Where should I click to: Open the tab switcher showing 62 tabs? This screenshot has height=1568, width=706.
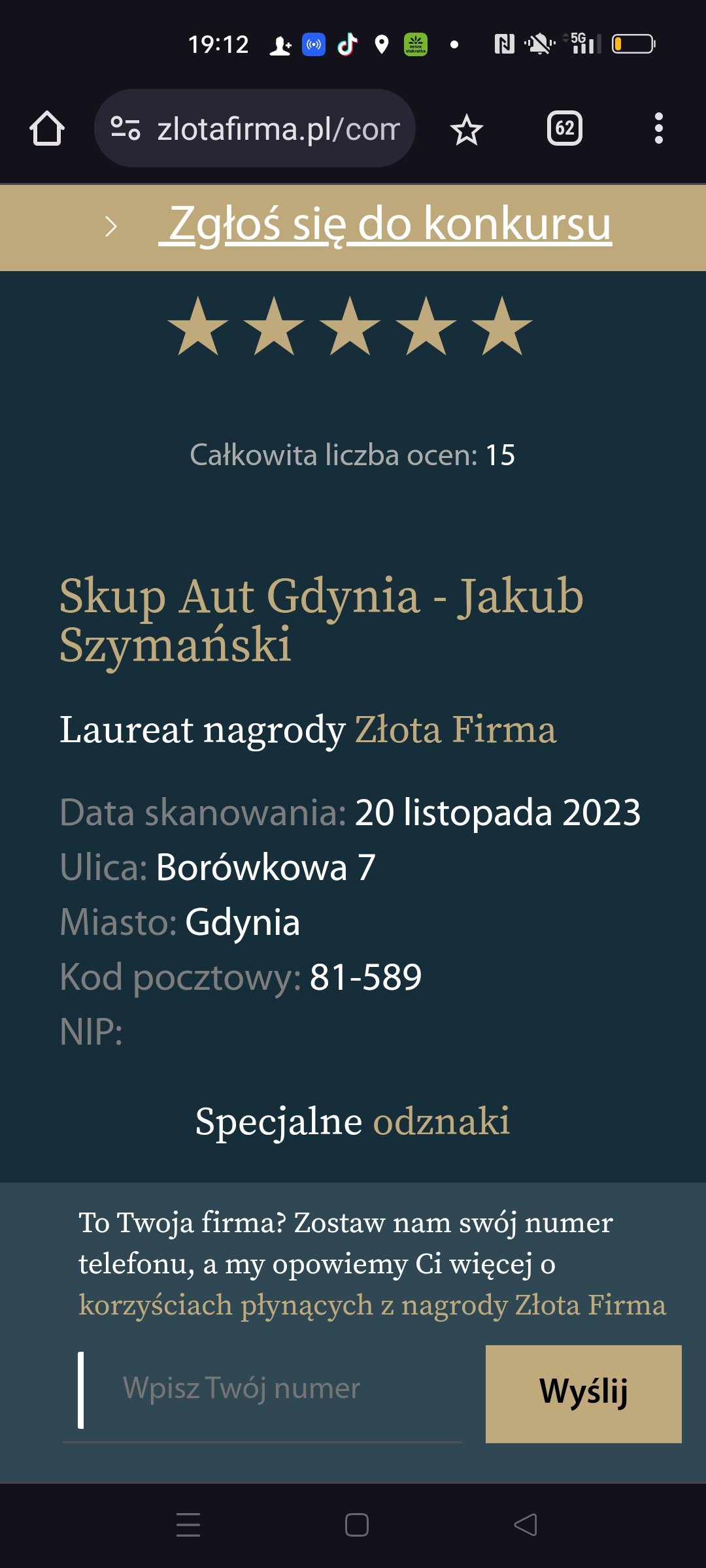click(x=565, y=129)
